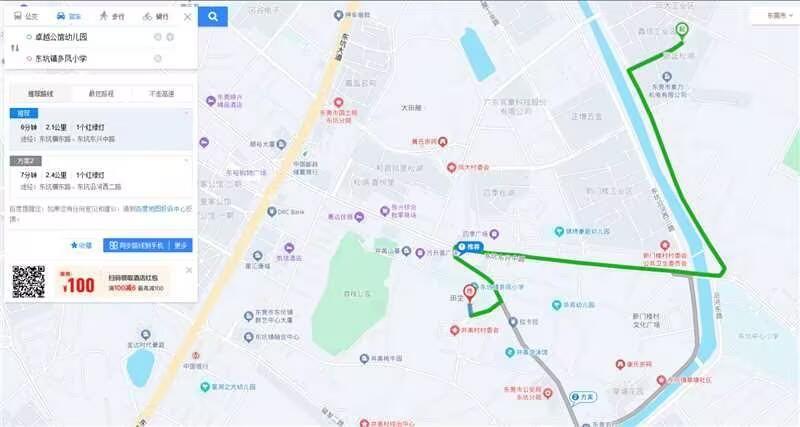
Task: Switch to 骑行 cycling directions
Action: tap(156, 16)
